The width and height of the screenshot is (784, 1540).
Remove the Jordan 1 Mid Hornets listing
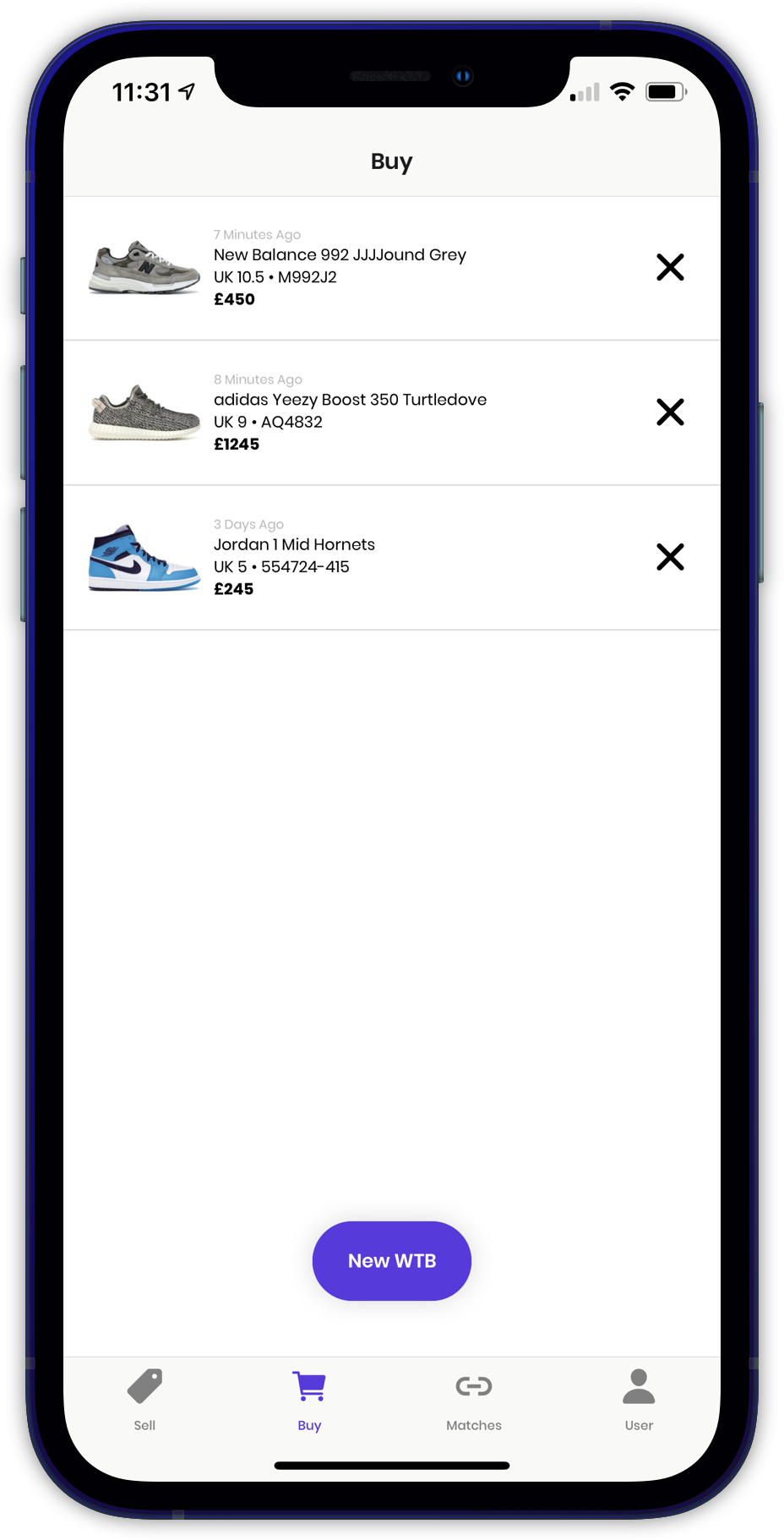[670, 557]
